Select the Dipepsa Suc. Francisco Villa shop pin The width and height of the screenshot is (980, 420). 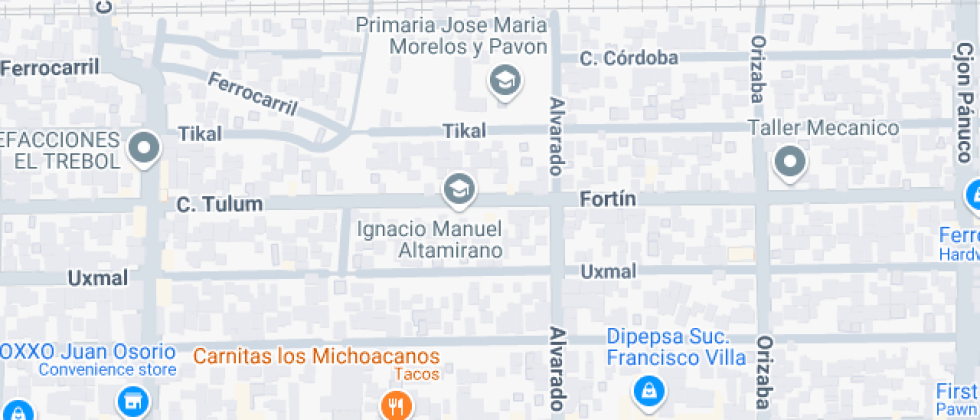[x=648, y=391]
